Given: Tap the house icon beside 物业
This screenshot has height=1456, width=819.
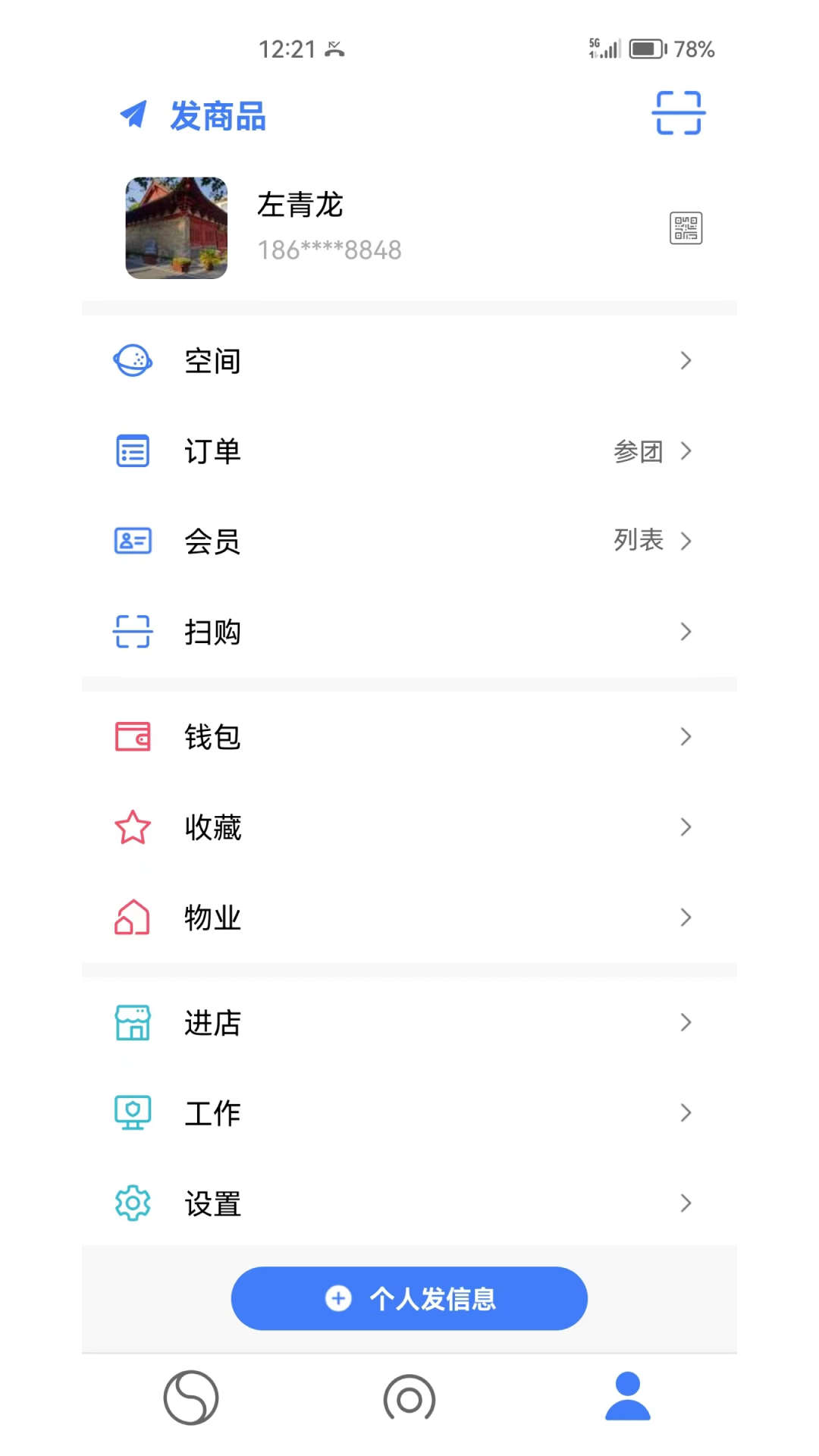Looking at the screenshot, I should (132, 918).
